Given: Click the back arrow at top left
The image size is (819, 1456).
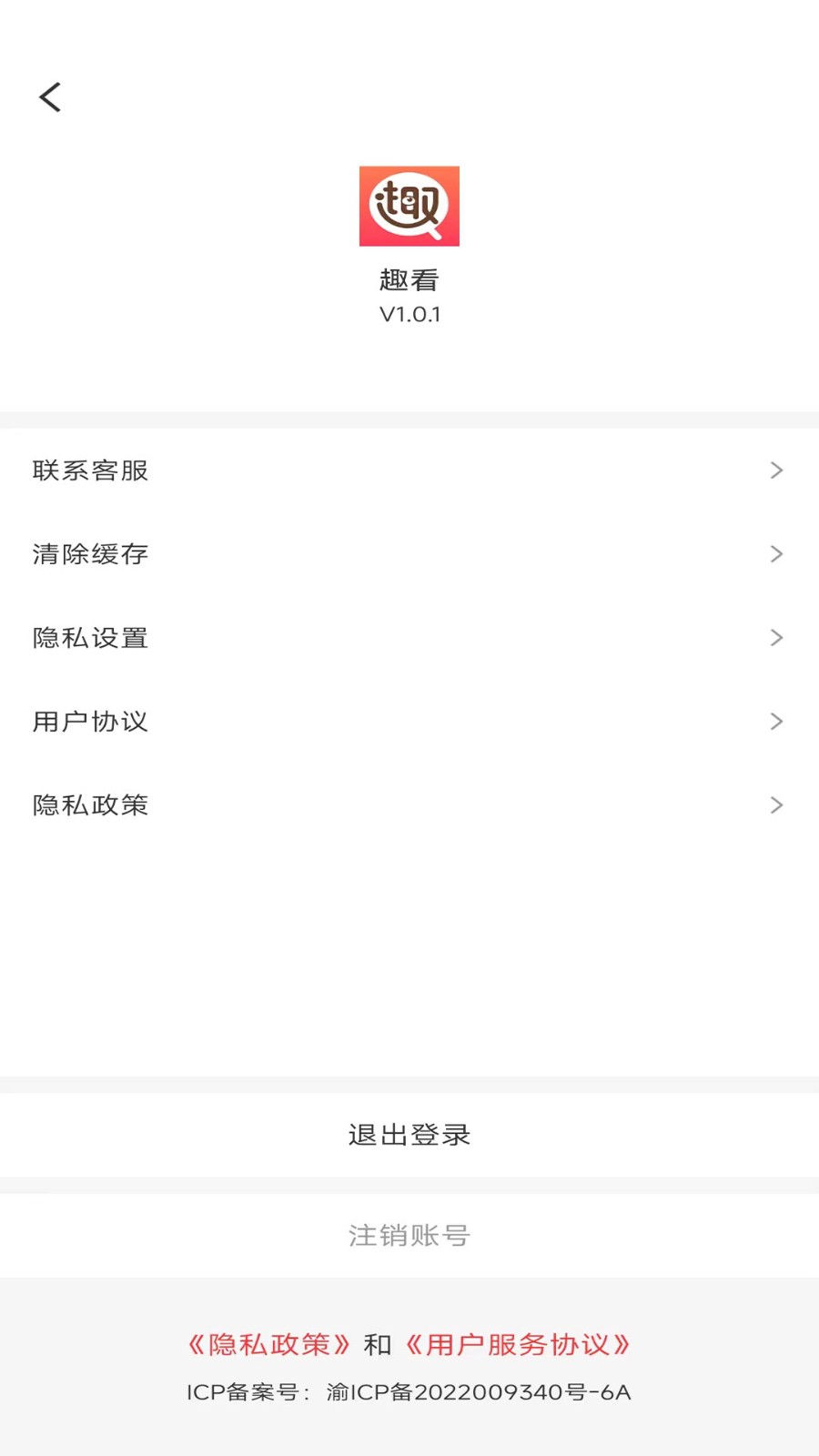Looking at the screenshot, I should 50,96.
